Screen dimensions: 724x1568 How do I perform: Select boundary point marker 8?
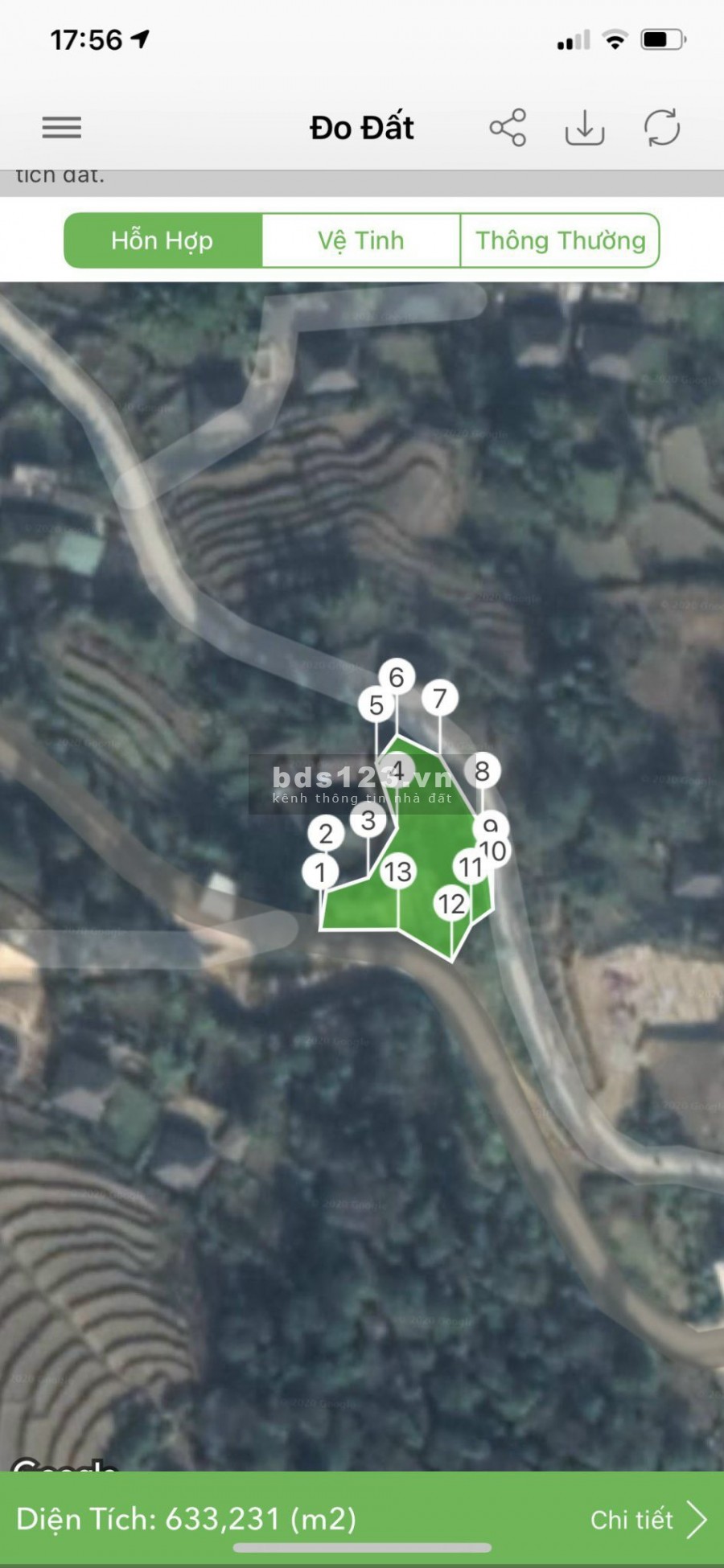[x=482, y=771]
